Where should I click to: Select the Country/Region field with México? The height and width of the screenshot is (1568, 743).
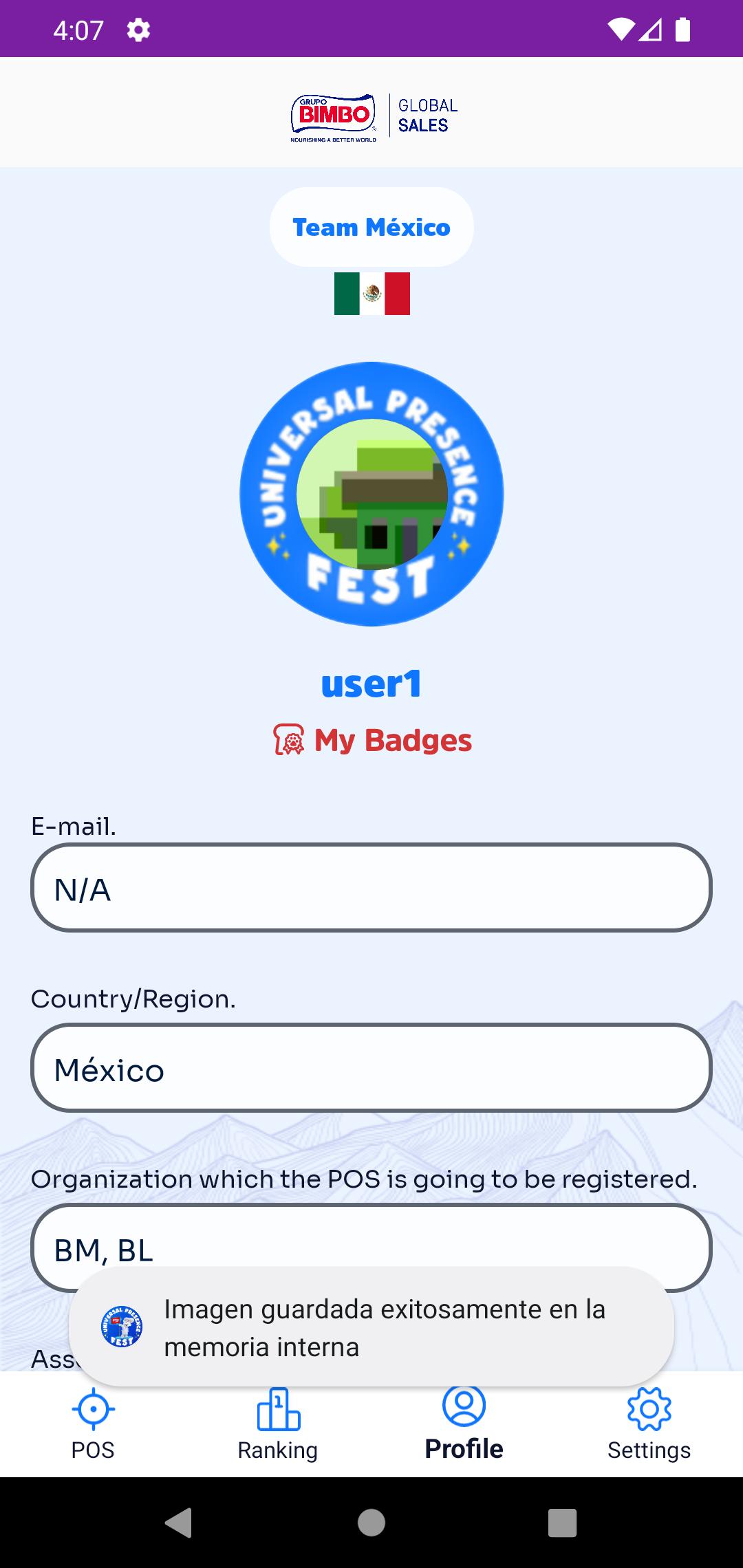371,1068
